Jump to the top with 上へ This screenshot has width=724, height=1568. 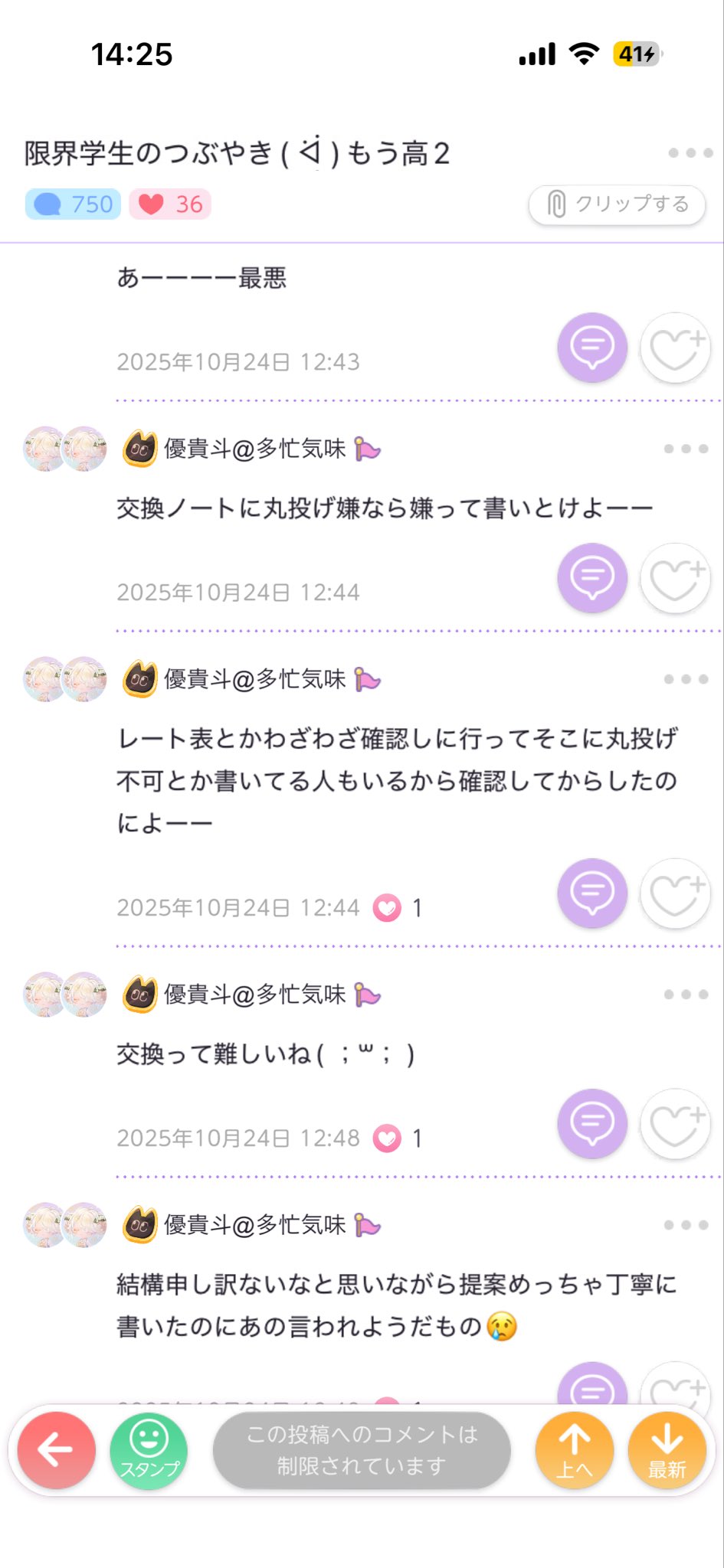(x=575, y=1449)
